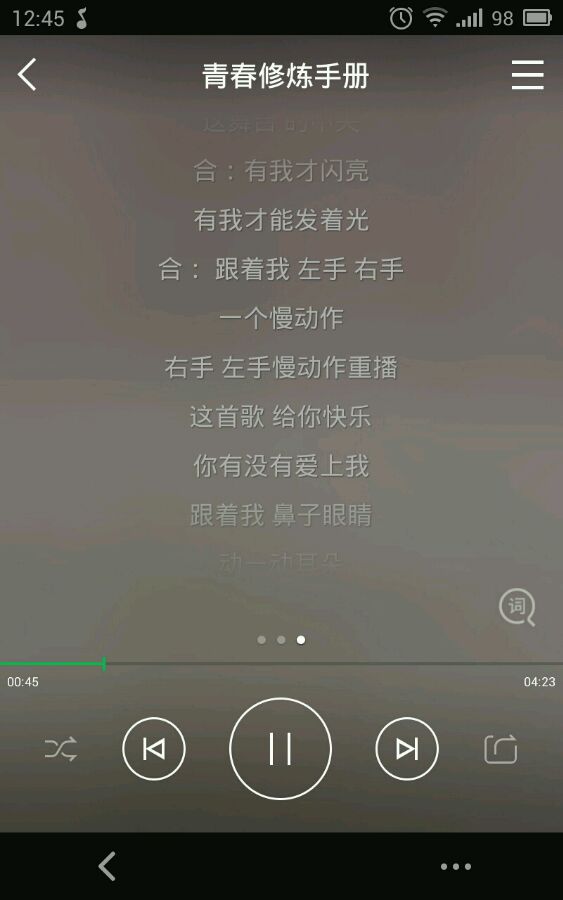
Task: Open the lyrics search icon
Action: point(517,607)
